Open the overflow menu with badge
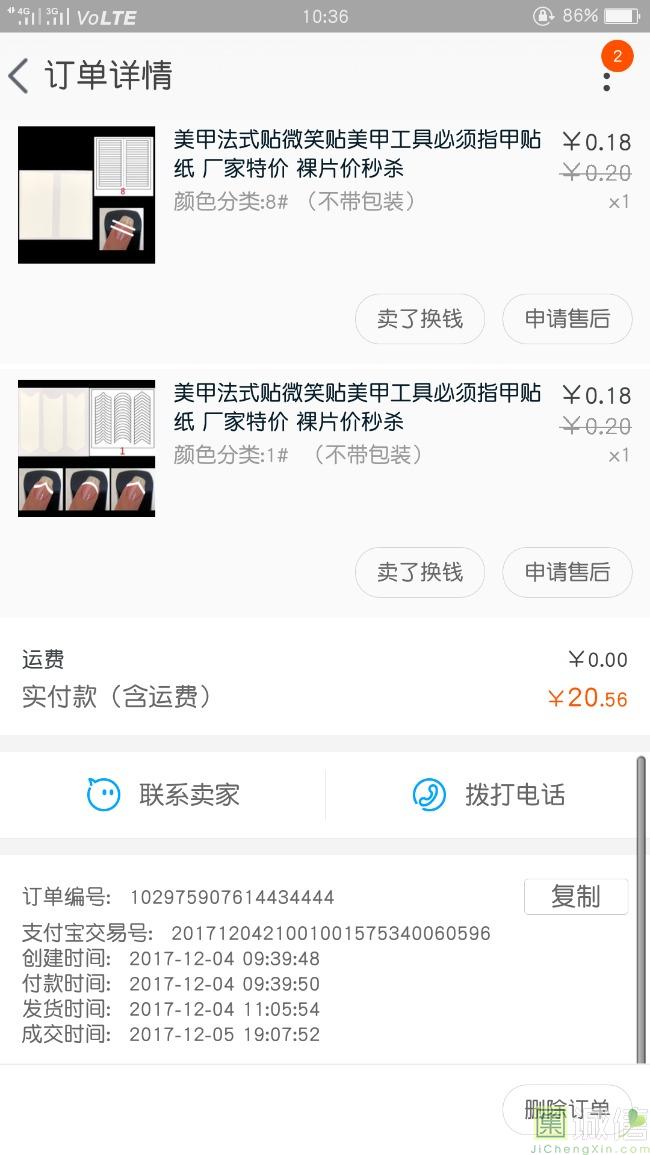 coord(608,73)
